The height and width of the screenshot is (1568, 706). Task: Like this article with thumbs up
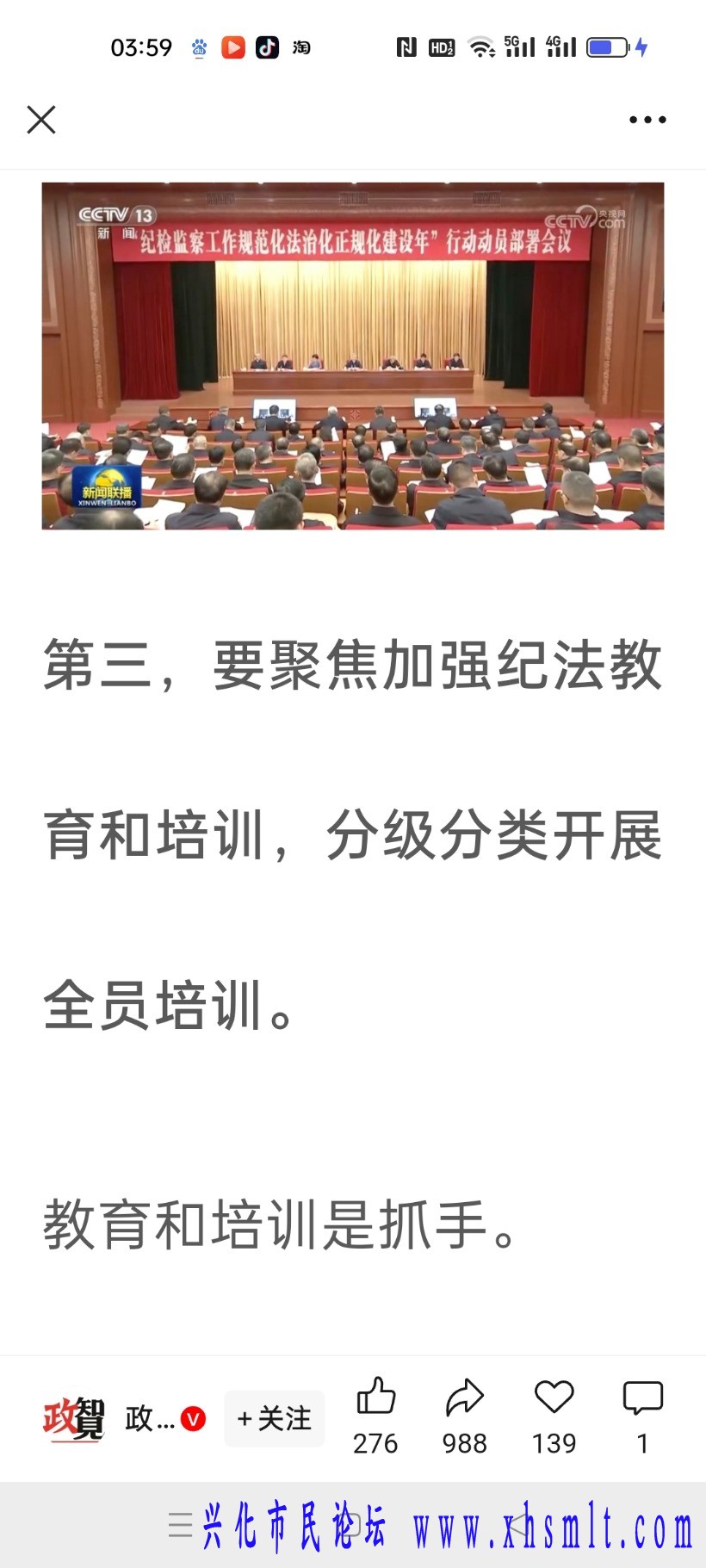click(376, 1398)
